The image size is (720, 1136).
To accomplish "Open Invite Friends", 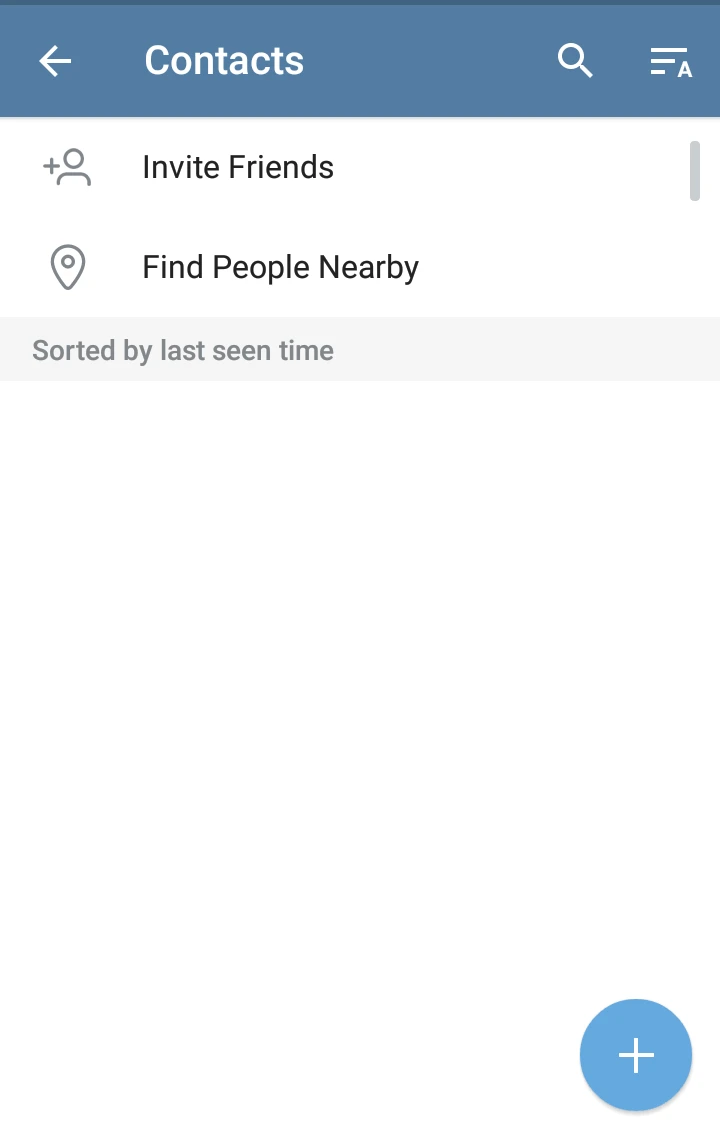I will [x=238, y=167].
